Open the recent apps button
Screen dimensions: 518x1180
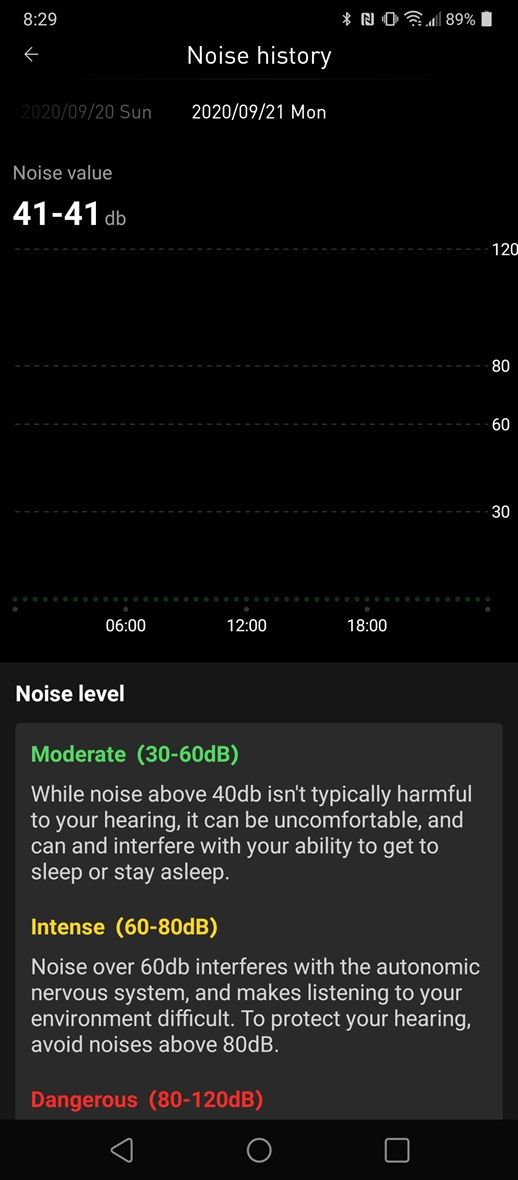397,1149
